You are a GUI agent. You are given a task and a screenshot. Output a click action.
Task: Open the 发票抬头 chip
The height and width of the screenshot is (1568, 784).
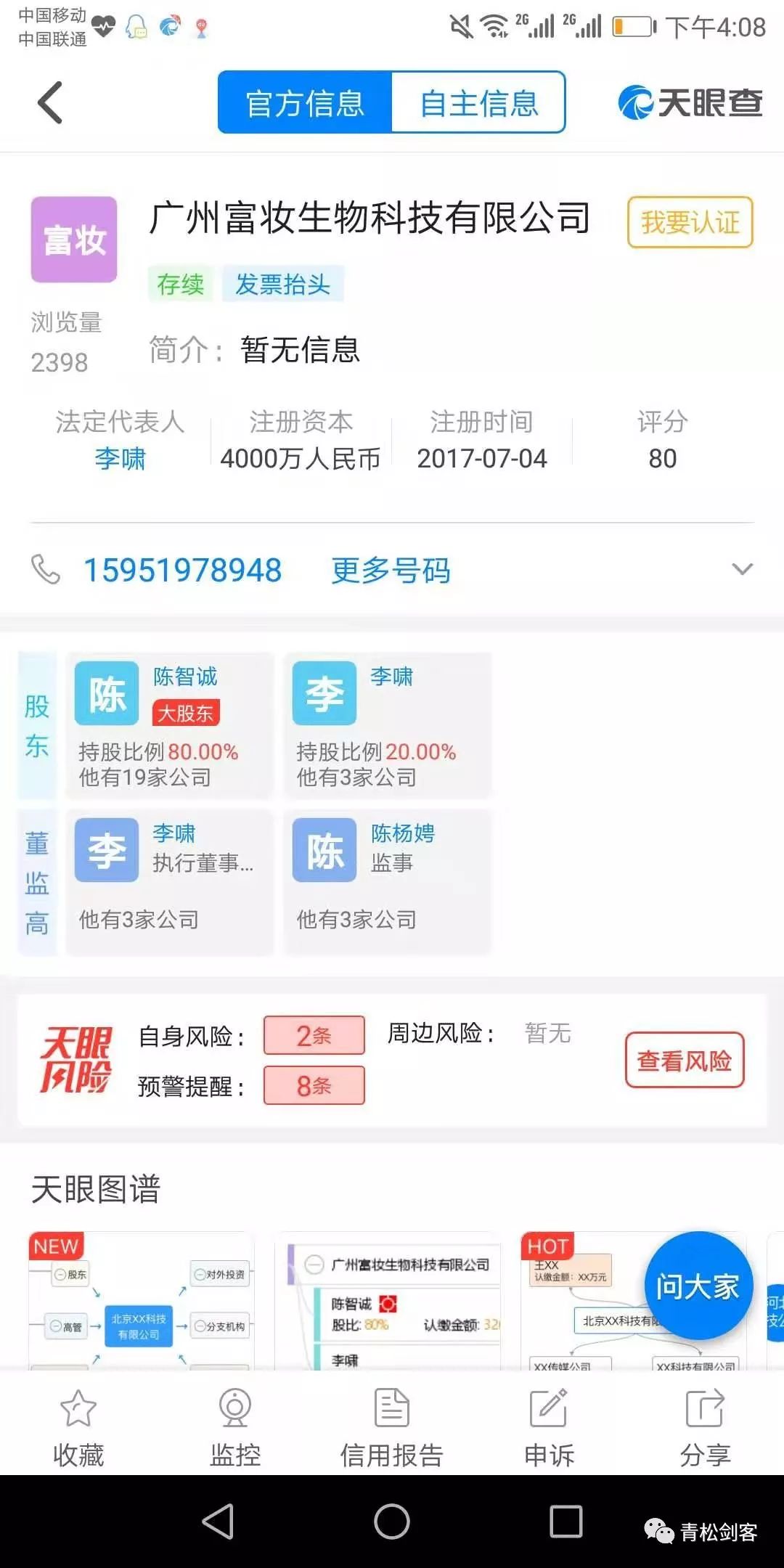[x=282, y=284]
